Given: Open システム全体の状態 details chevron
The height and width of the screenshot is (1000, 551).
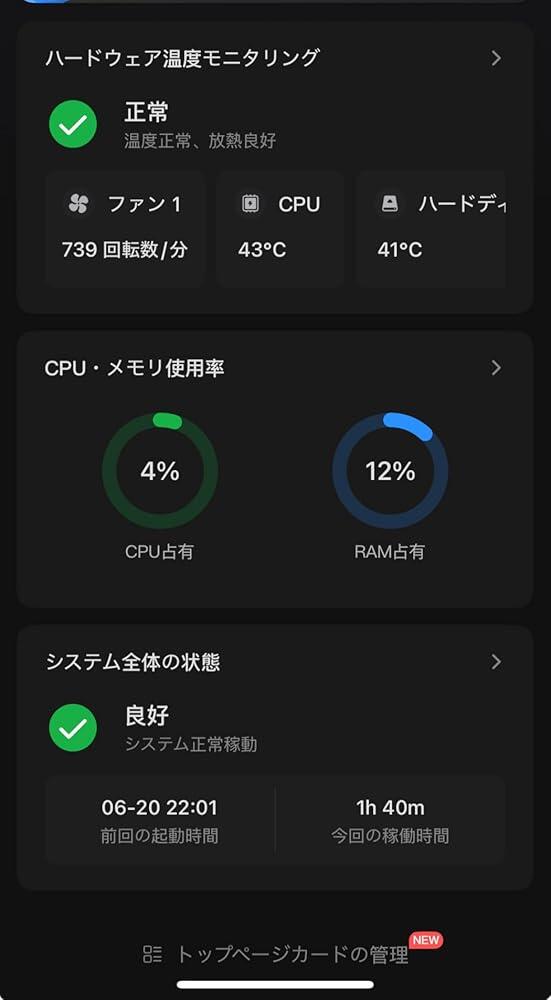Looking at the screenshot, I should click(496, 662).
